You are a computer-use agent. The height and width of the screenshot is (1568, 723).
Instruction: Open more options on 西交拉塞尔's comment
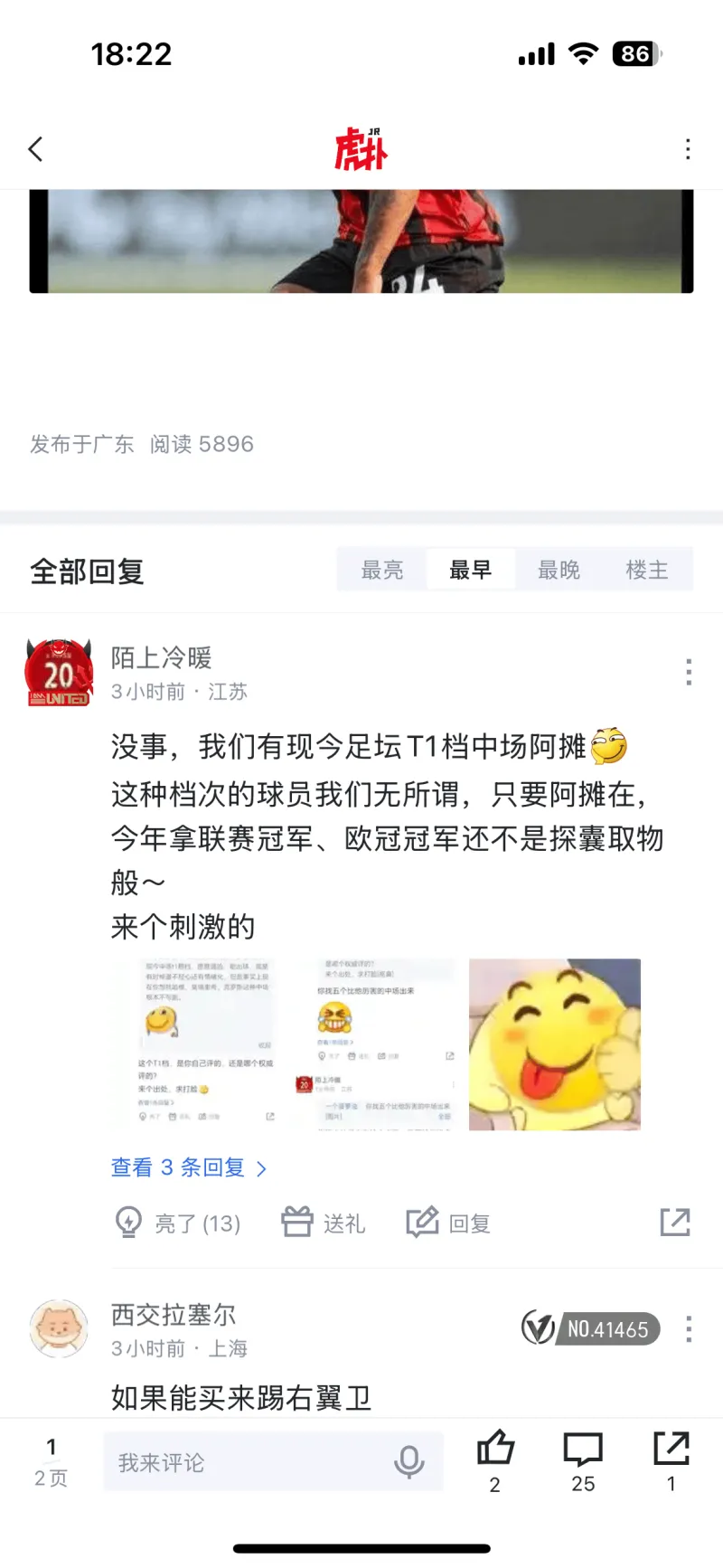[x=689, y=1328]
